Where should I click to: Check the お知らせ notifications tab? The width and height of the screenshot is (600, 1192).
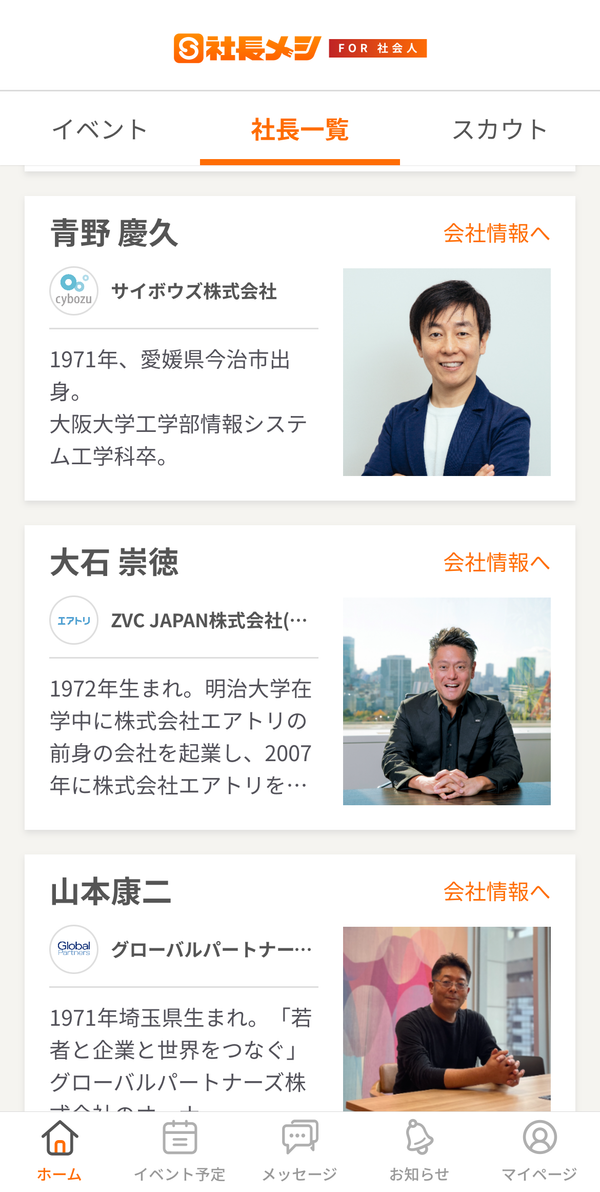(x=420, y=1152)
